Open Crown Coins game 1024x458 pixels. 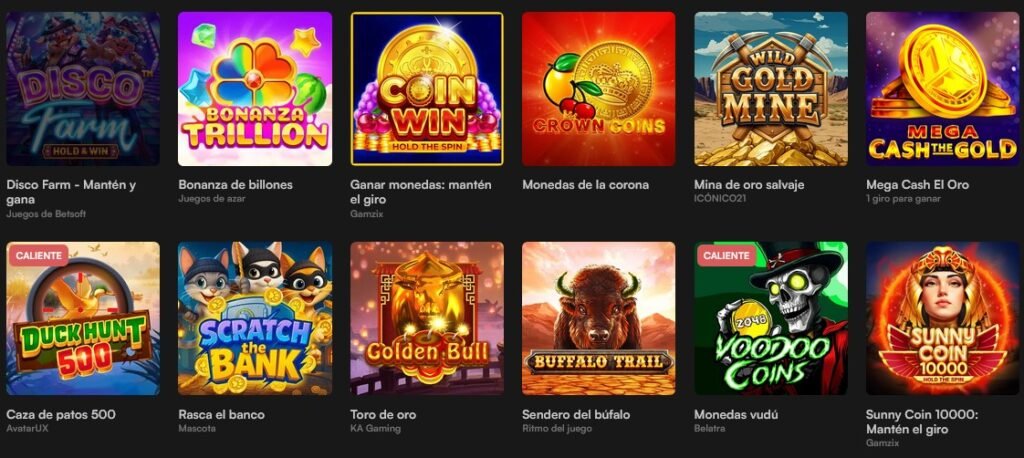(599, 89)
